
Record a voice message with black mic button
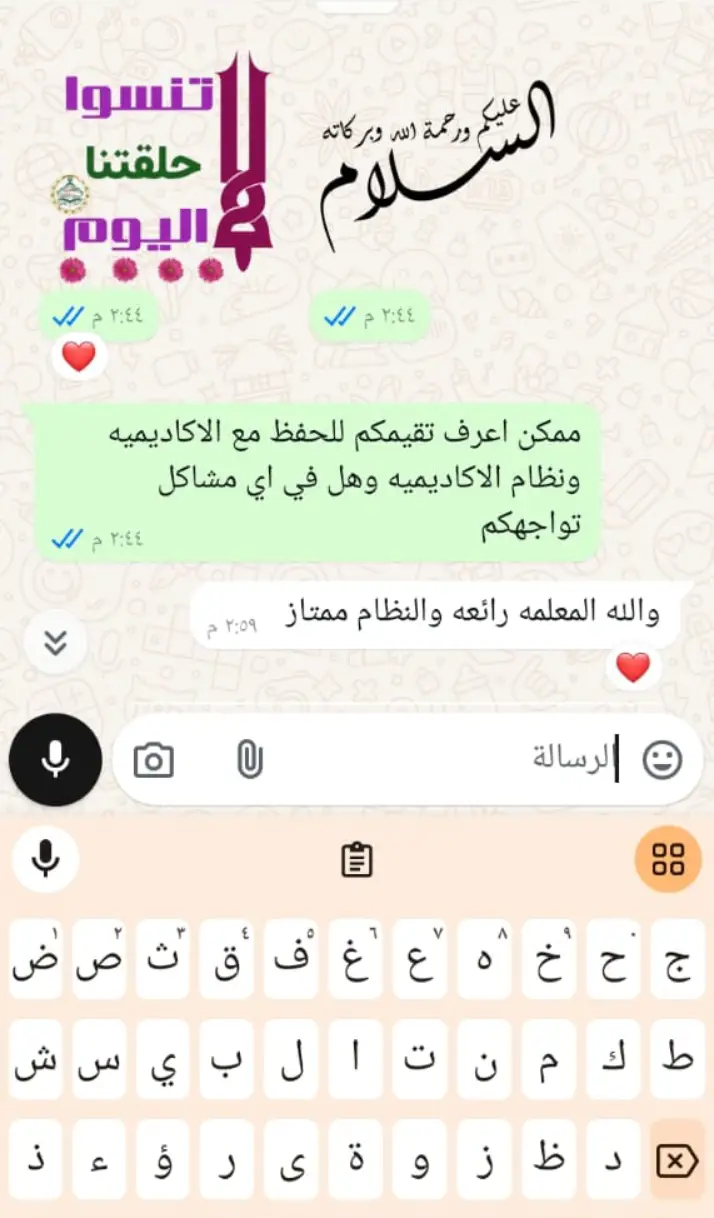tap(55, 760)
